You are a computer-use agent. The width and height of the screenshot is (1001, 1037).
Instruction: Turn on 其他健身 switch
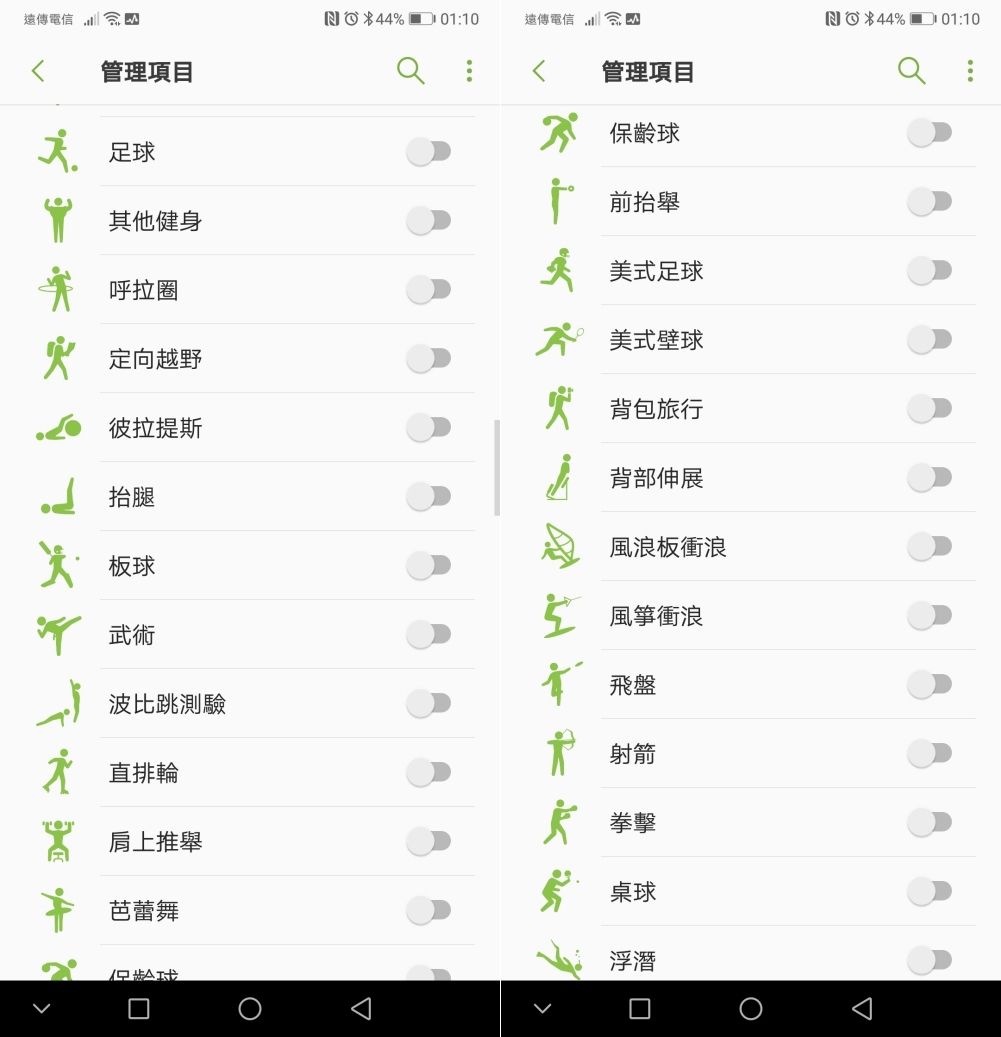[429, 221]
